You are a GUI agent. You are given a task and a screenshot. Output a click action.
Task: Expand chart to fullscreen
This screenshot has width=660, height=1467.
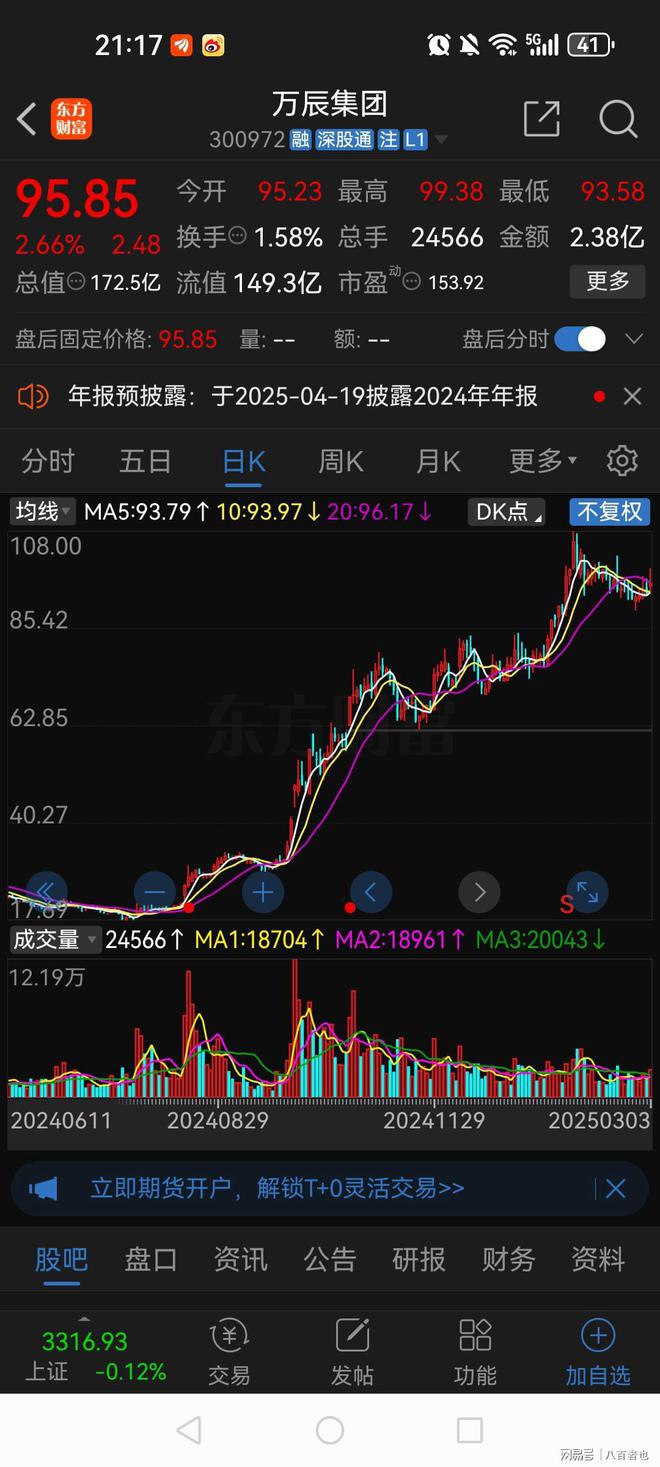pyautogui.click(x=587, y=891)
